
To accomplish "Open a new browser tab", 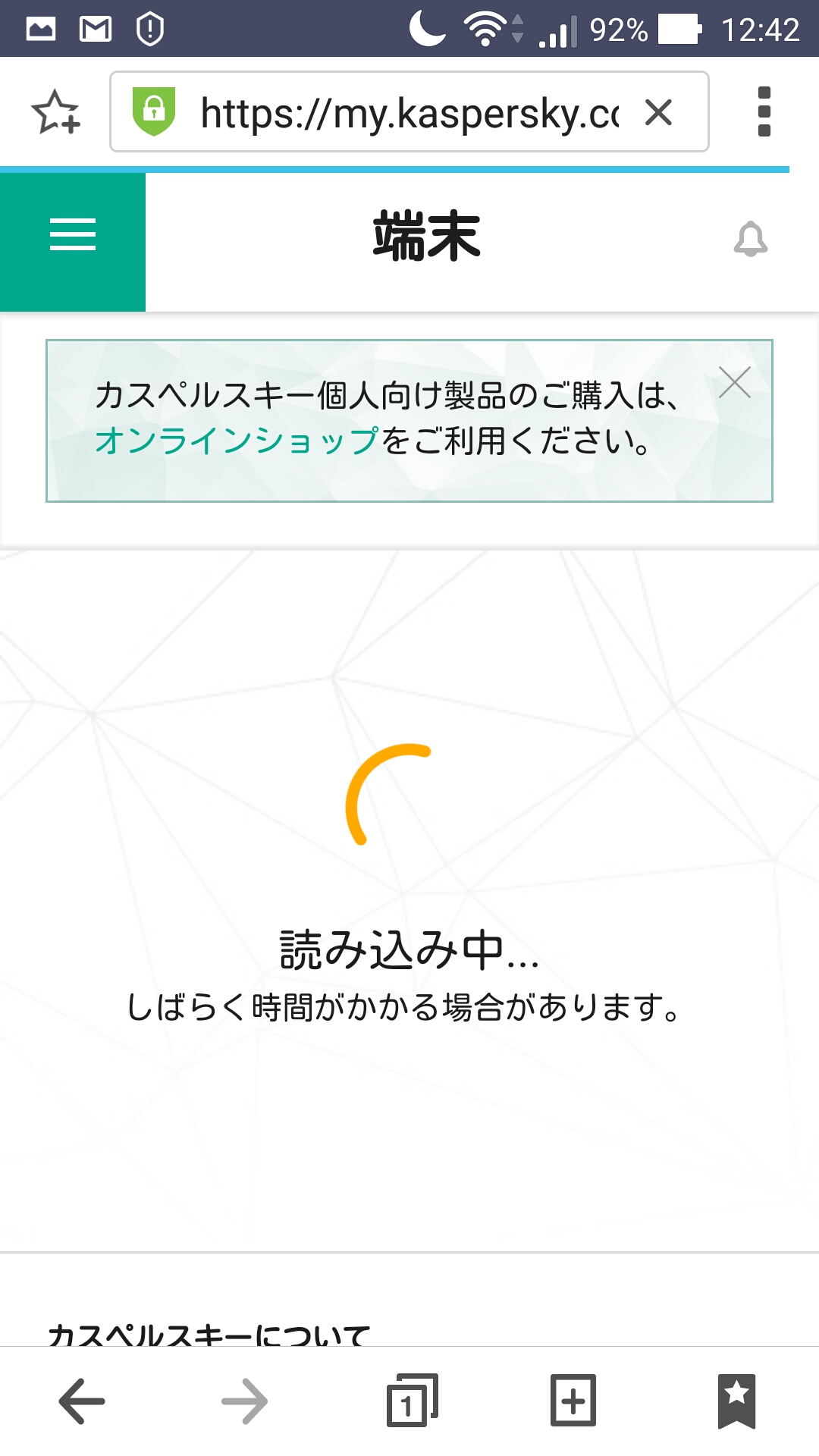I will (573, 1401).
